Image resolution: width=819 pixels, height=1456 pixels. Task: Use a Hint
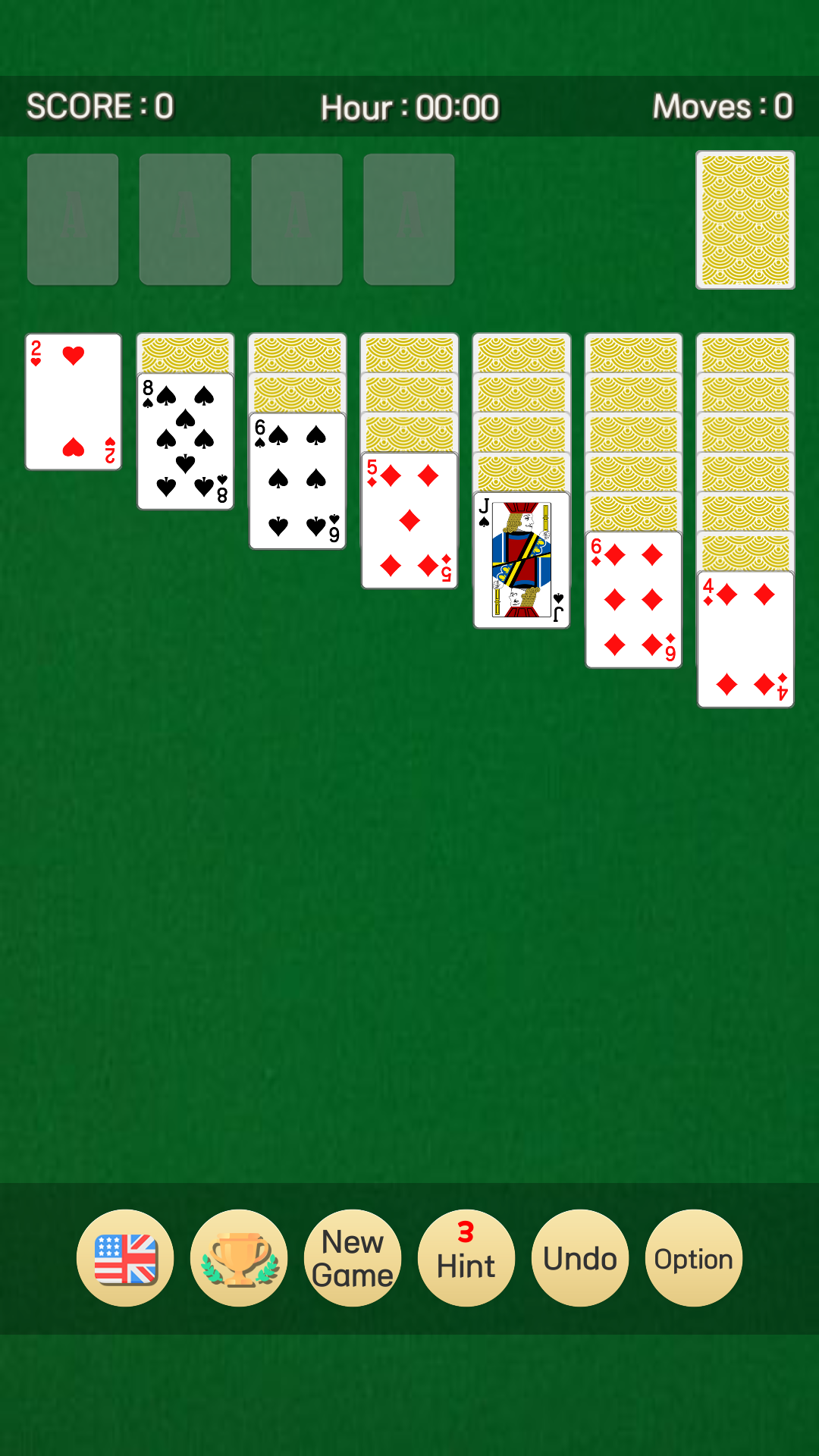coord(466,1258)
